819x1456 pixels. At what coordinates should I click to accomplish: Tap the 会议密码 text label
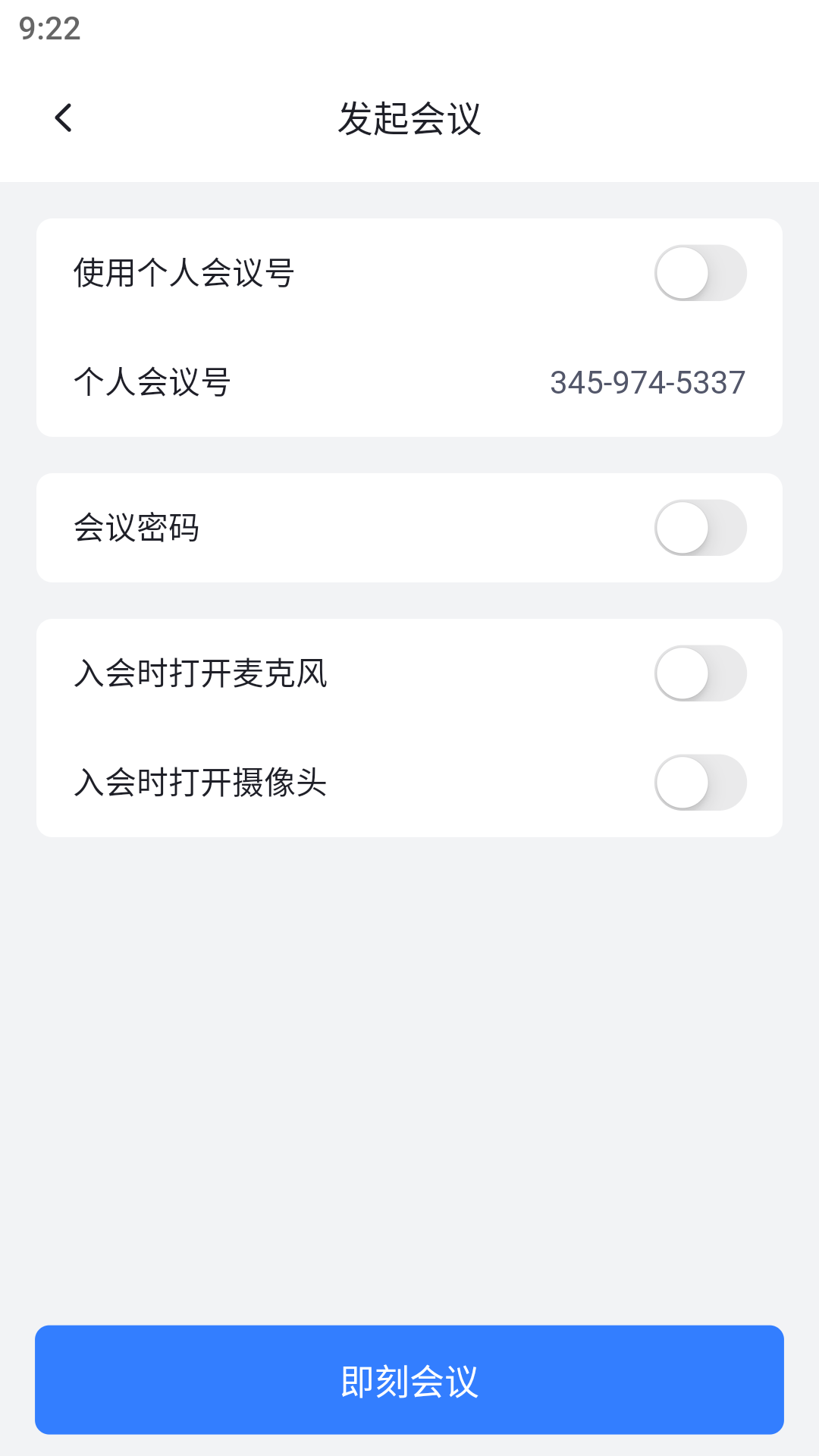point(139,526)
